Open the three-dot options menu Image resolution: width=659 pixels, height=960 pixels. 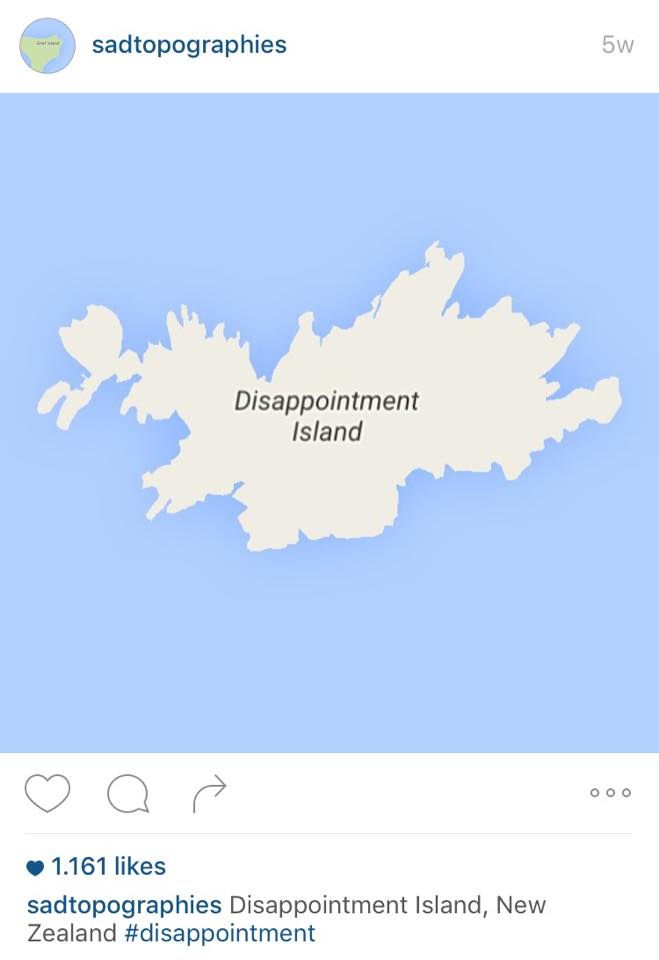click(610, 793)
